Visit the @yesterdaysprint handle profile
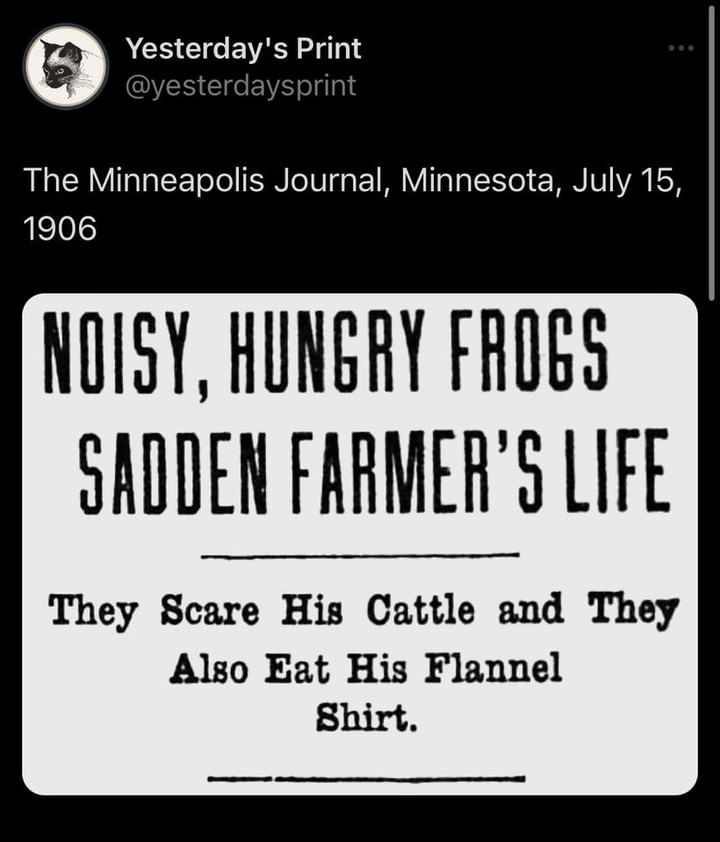Screen dimensions: 720x842 [x=240, y=86]
